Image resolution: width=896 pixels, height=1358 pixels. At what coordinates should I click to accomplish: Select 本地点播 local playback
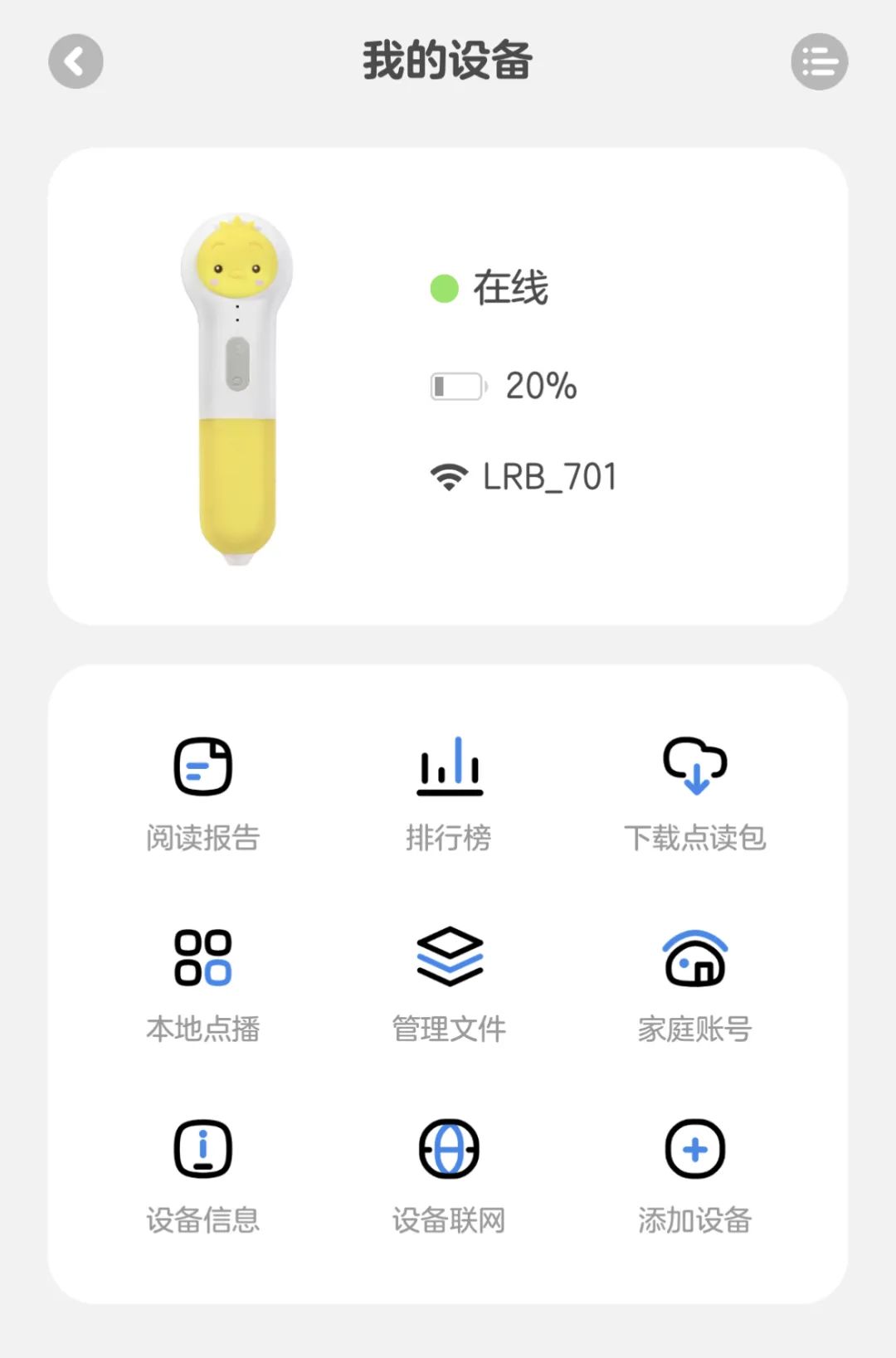pos(203,986)
